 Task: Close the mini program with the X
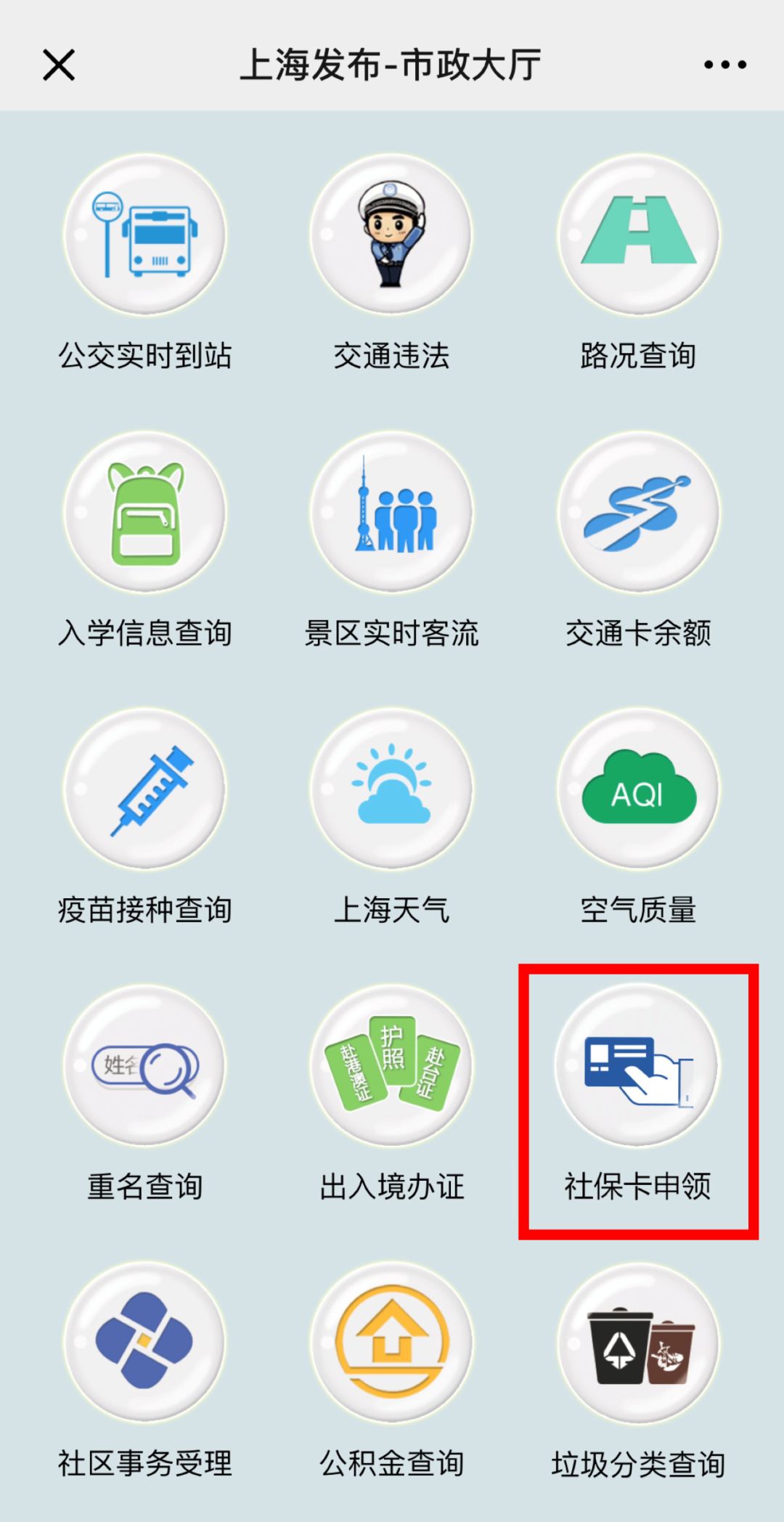pyautogui.click(x=58, y=65)
